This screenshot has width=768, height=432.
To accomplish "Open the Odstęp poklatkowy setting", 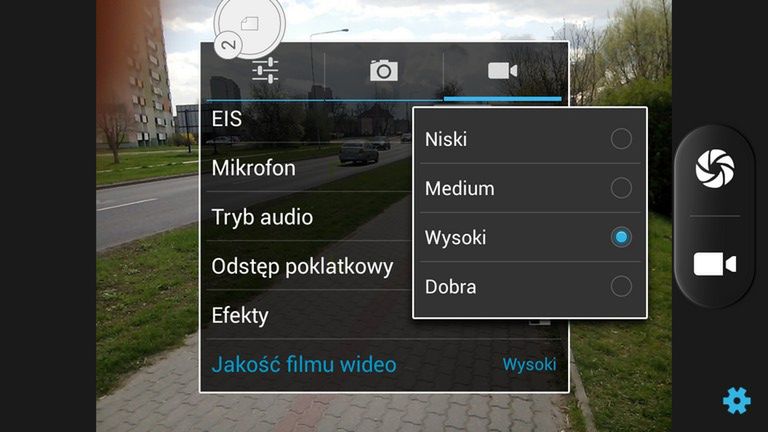I will point(302,266).
